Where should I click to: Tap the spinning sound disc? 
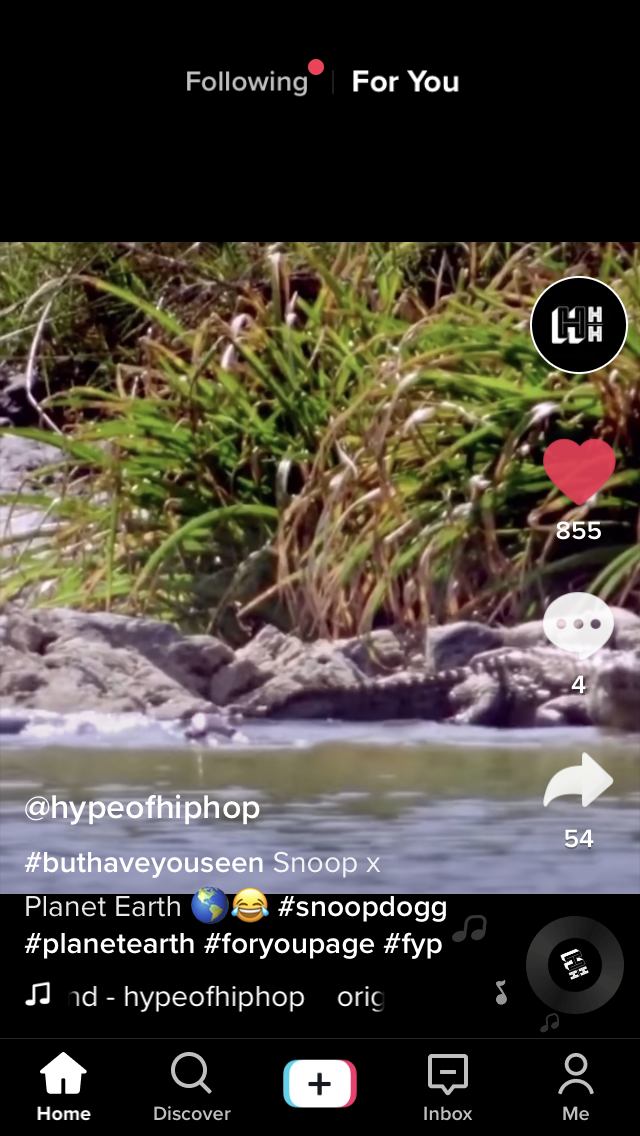575,966
